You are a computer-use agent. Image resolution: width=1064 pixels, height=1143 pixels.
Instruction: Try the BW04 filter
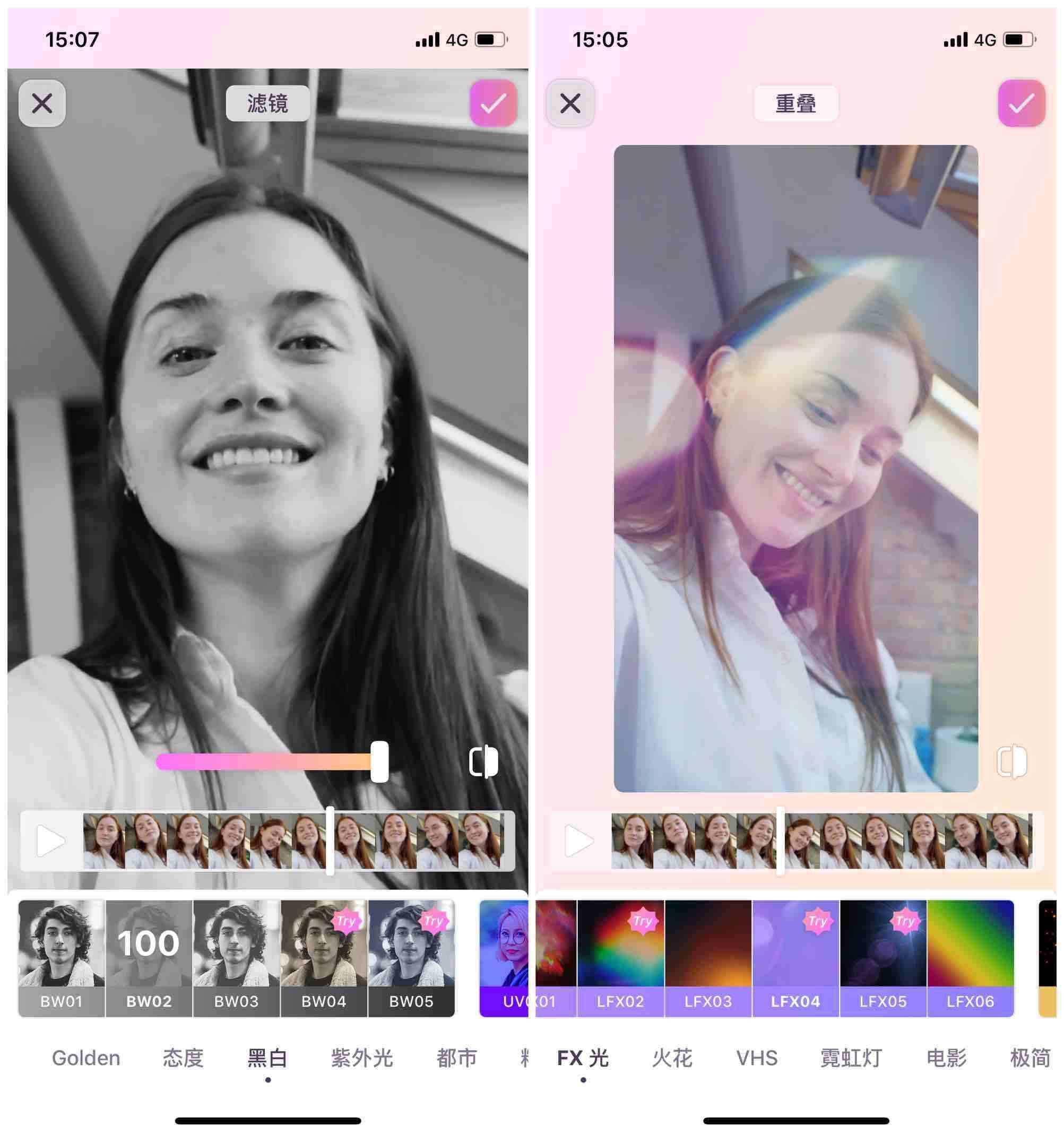(x=324, y=957)
